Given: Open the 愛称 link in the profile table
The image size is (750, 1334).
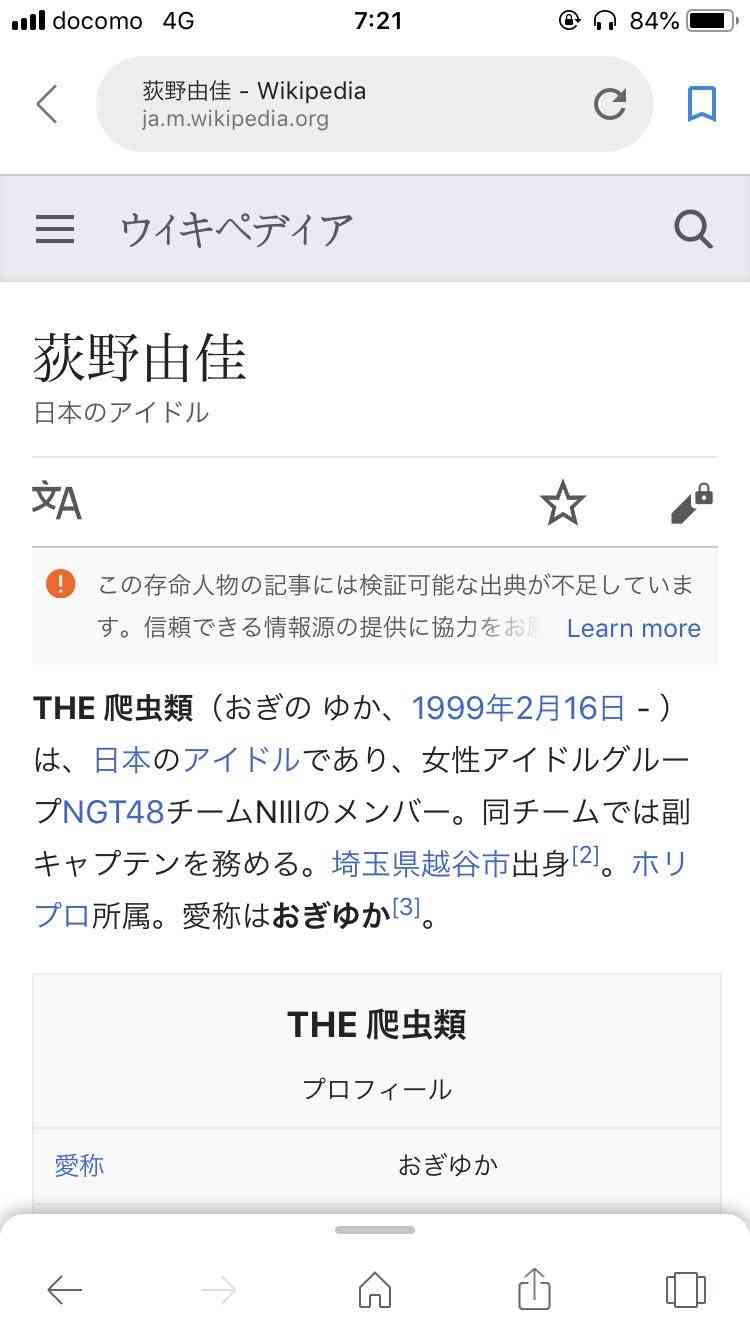Looking at the screenshot, I should point(80,1165).
